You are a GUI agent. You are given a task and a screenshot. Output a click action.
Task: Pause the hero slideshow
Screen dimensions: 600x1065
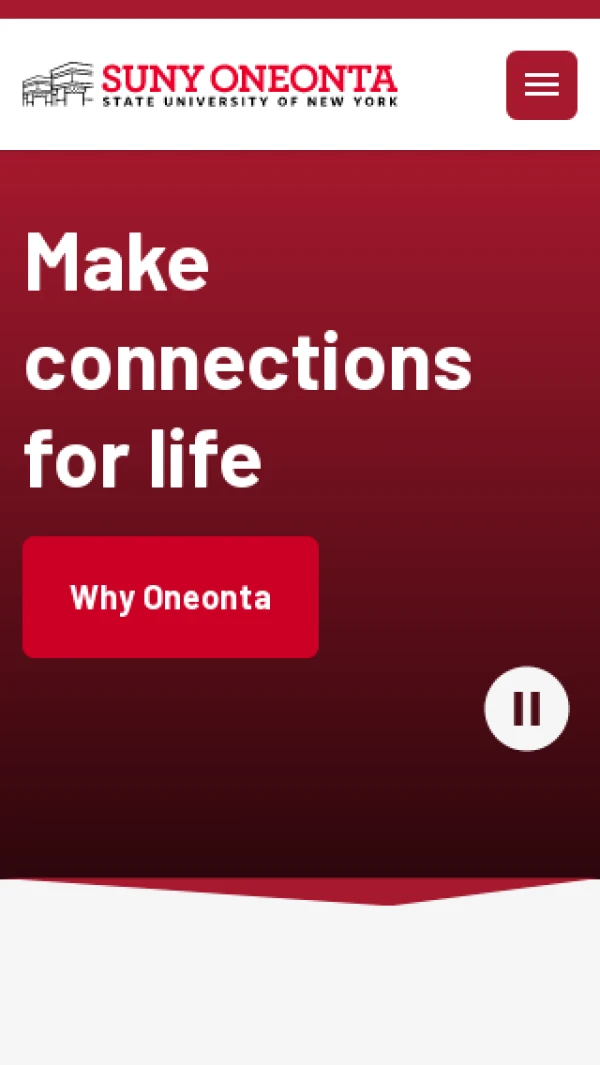click(x=526, y=708)
